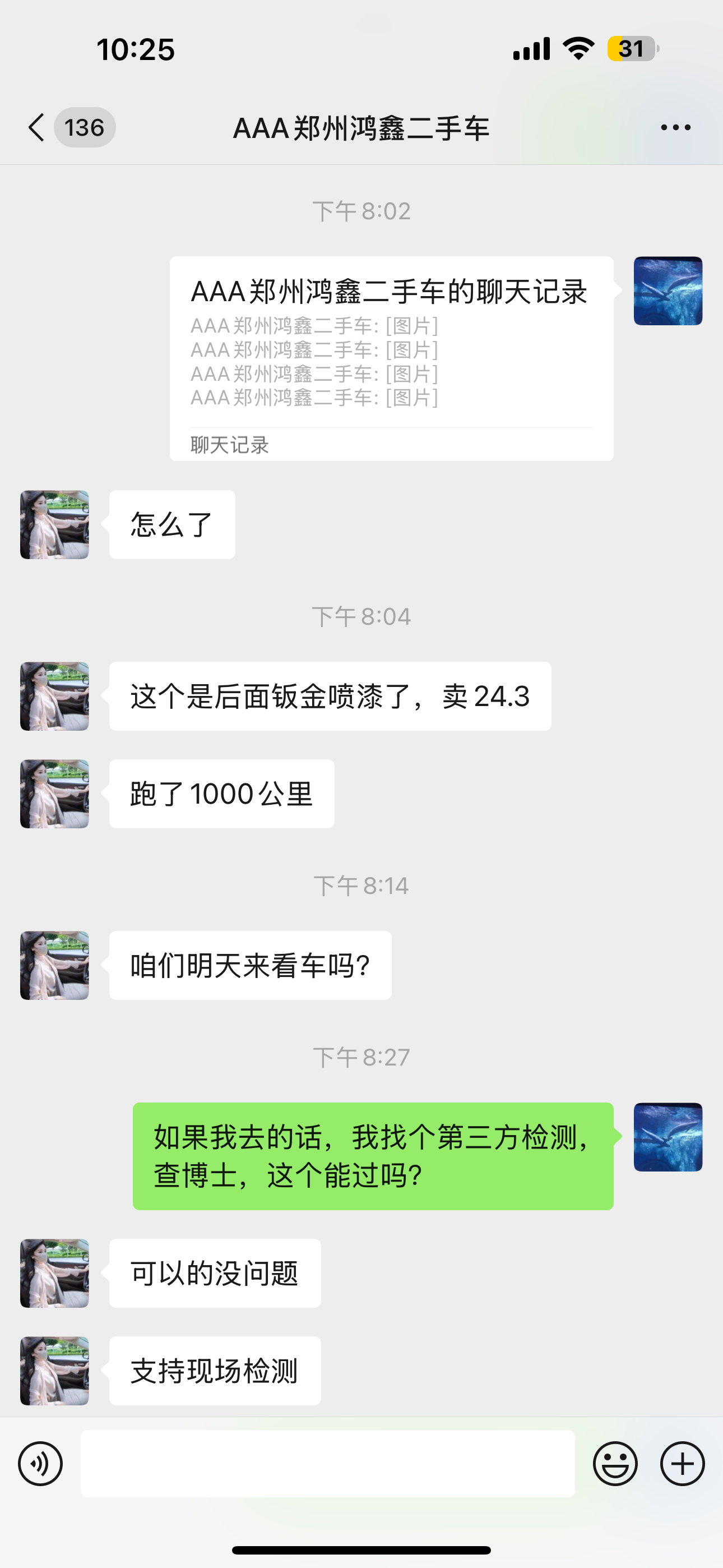Tap the AAA郑州鸿鑫二手车 chat title
Screen dimensions: 723x1568
click(361, 127)
